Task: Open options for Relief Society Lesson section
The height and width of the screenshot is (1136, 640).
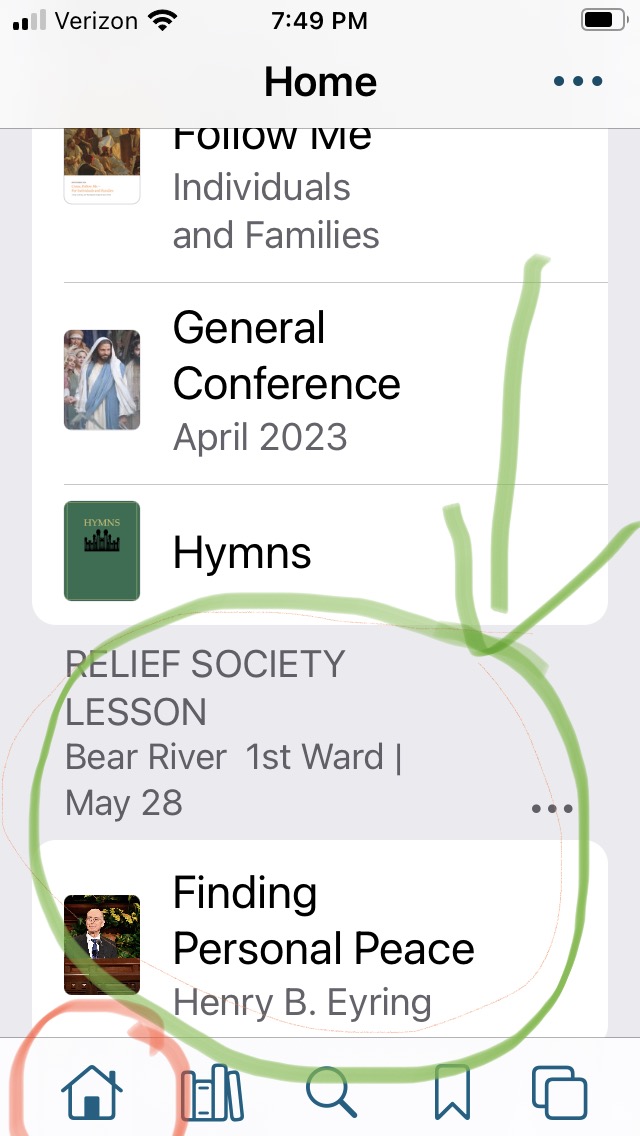Action: (x=552, y=808)
